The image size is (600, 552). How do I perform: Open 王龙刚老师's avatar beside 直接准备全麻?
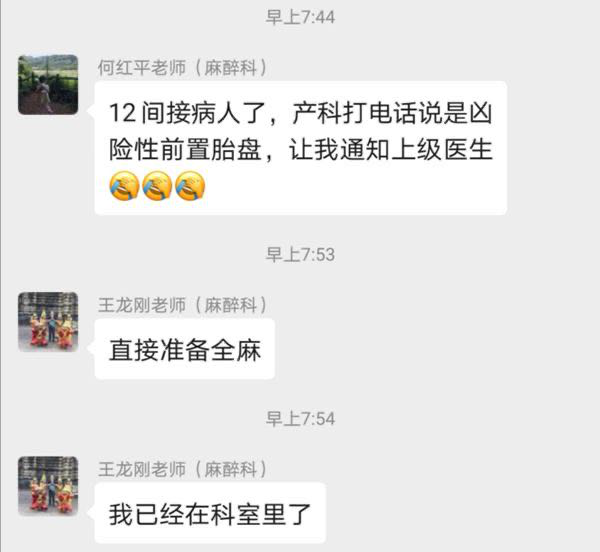[48, 322]
